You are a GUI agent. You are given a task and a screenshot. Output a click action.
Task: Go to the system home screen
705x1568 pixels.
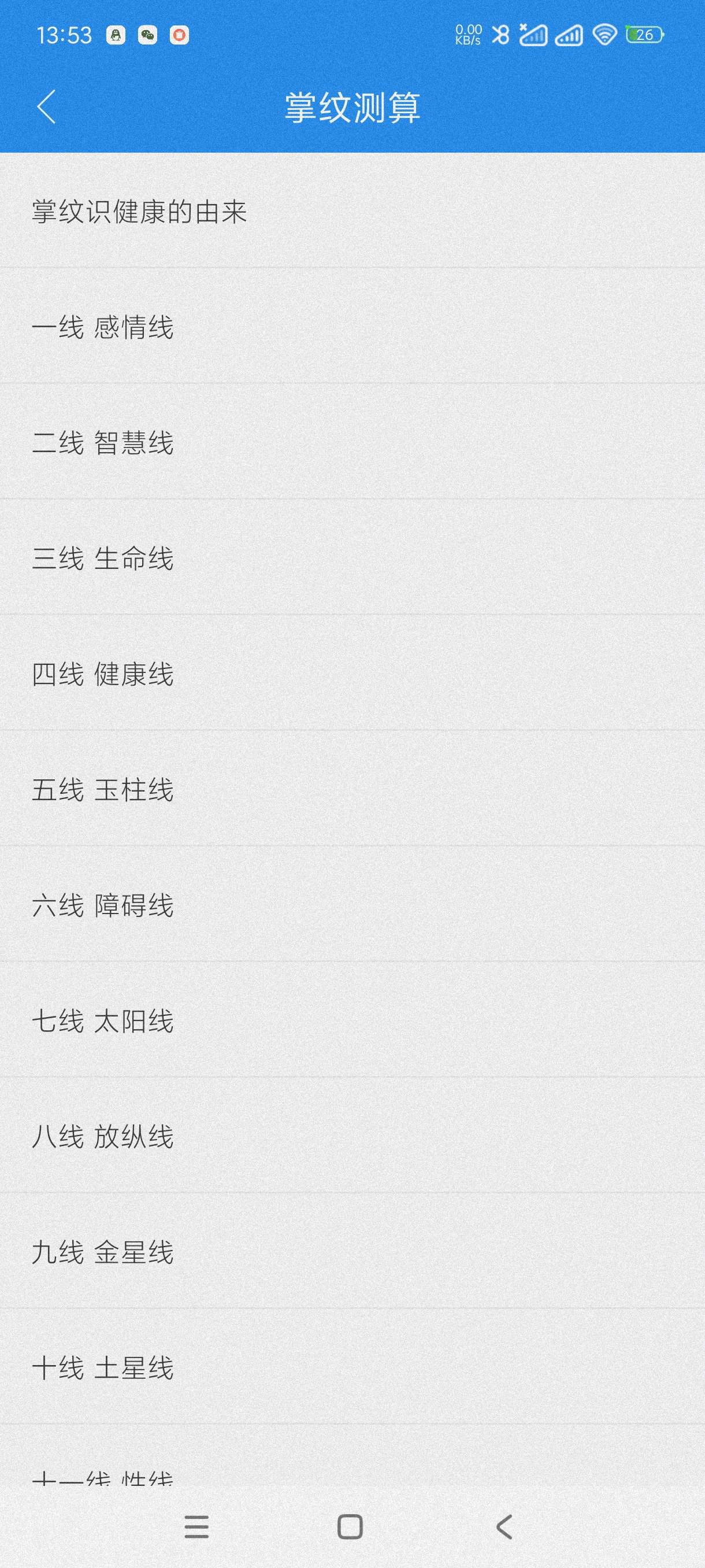click(x=350, y=1526)
